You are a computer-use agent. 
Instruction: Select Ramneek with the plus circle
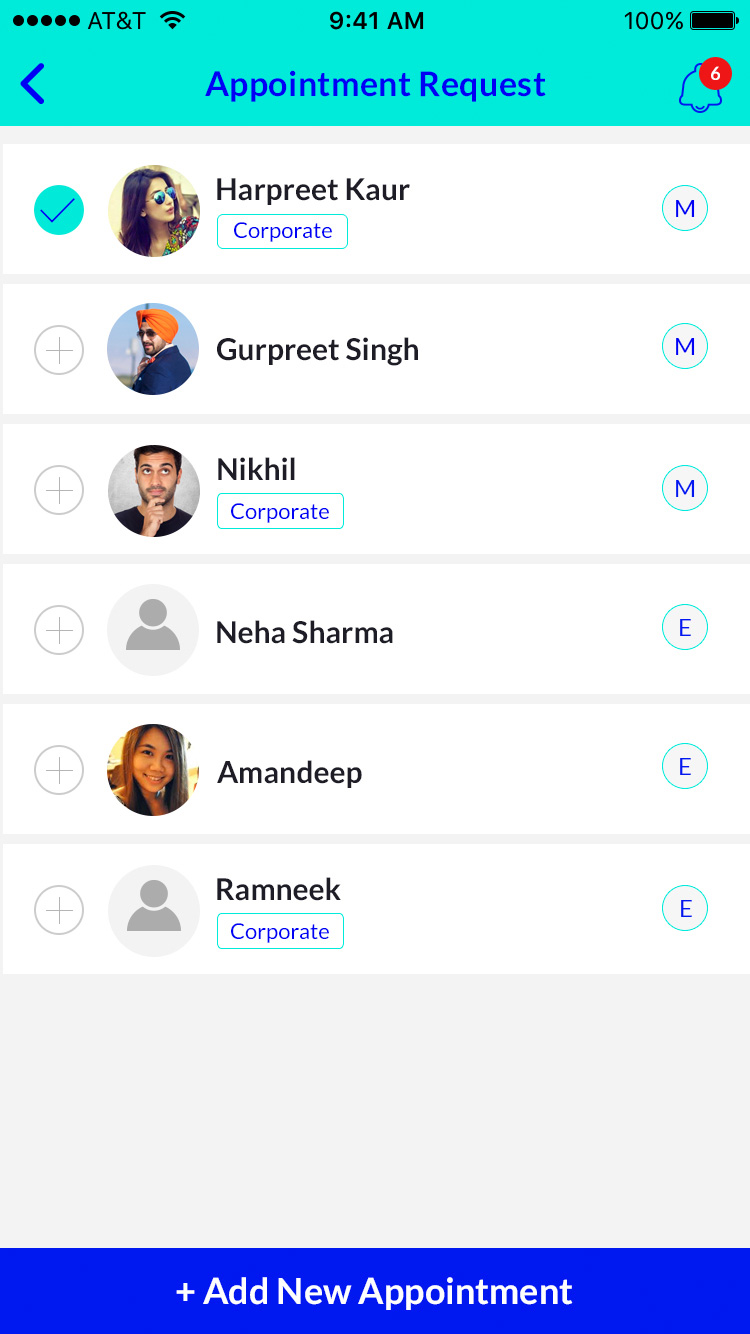coord(59,910)
